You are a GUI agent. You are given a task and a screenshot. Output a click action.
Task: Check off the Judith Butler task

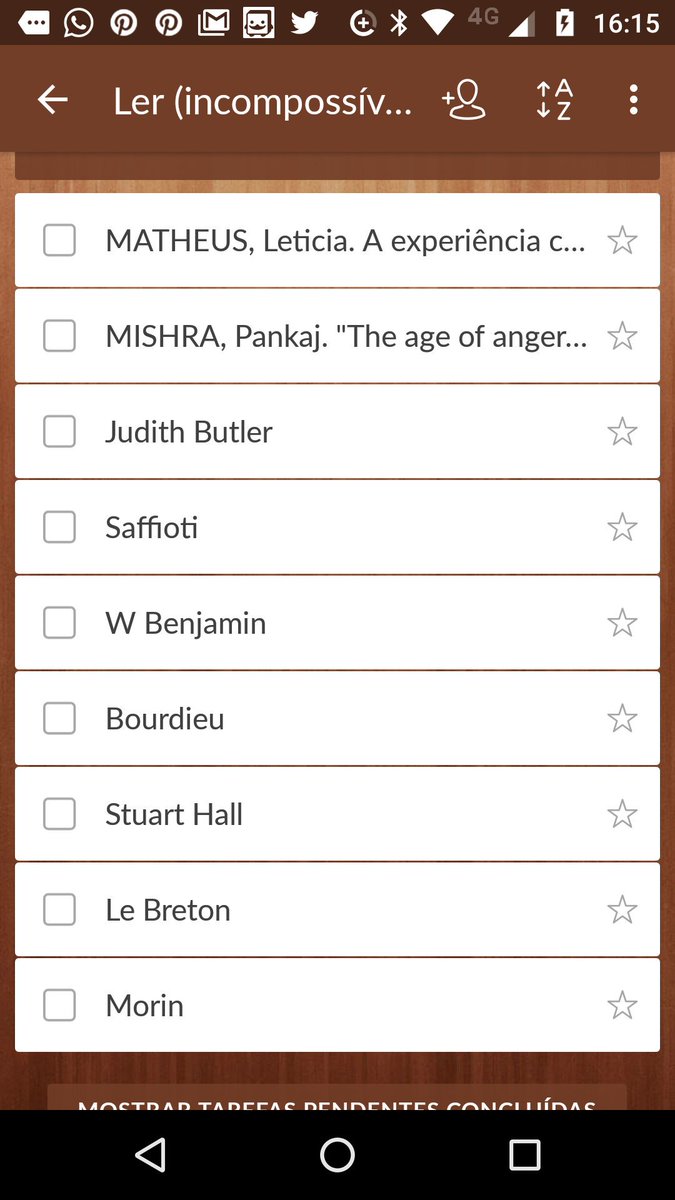59,432
